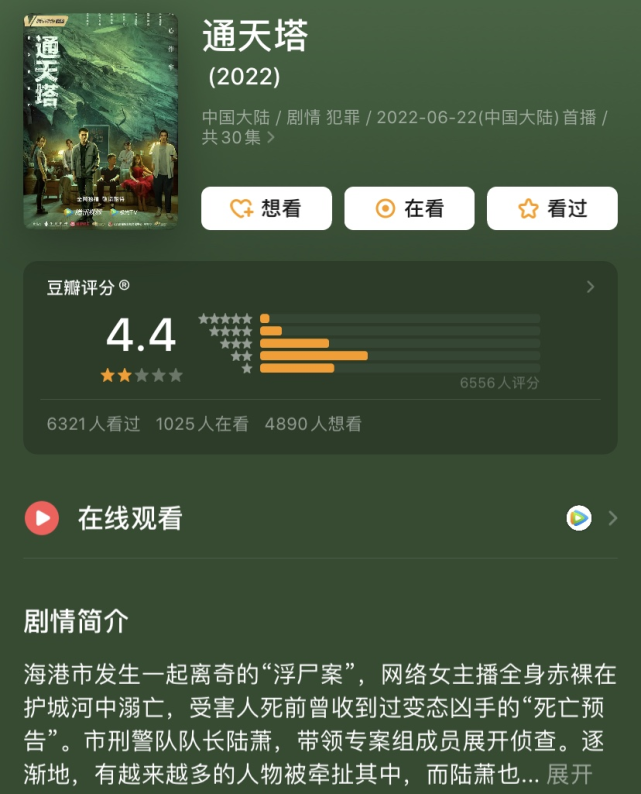The height and width of the screenshot is (794, 641).
Task: Mark 通天塔 as 想看
Action: tap(266, 208)
